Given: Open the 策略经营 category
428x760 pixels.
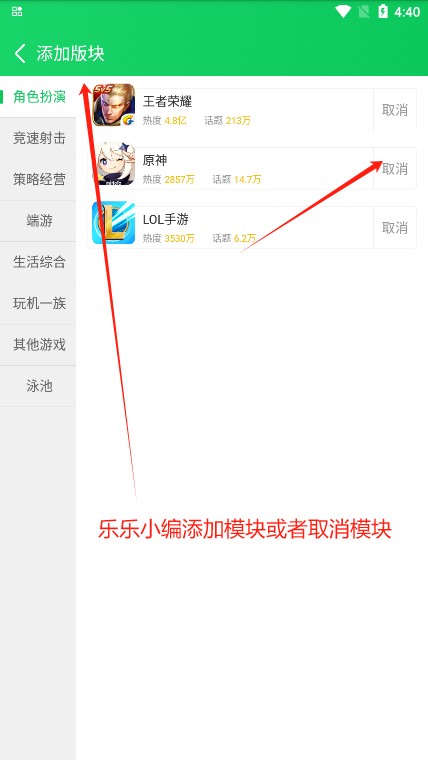Looking at the screenshot, I should pos(38,180).
